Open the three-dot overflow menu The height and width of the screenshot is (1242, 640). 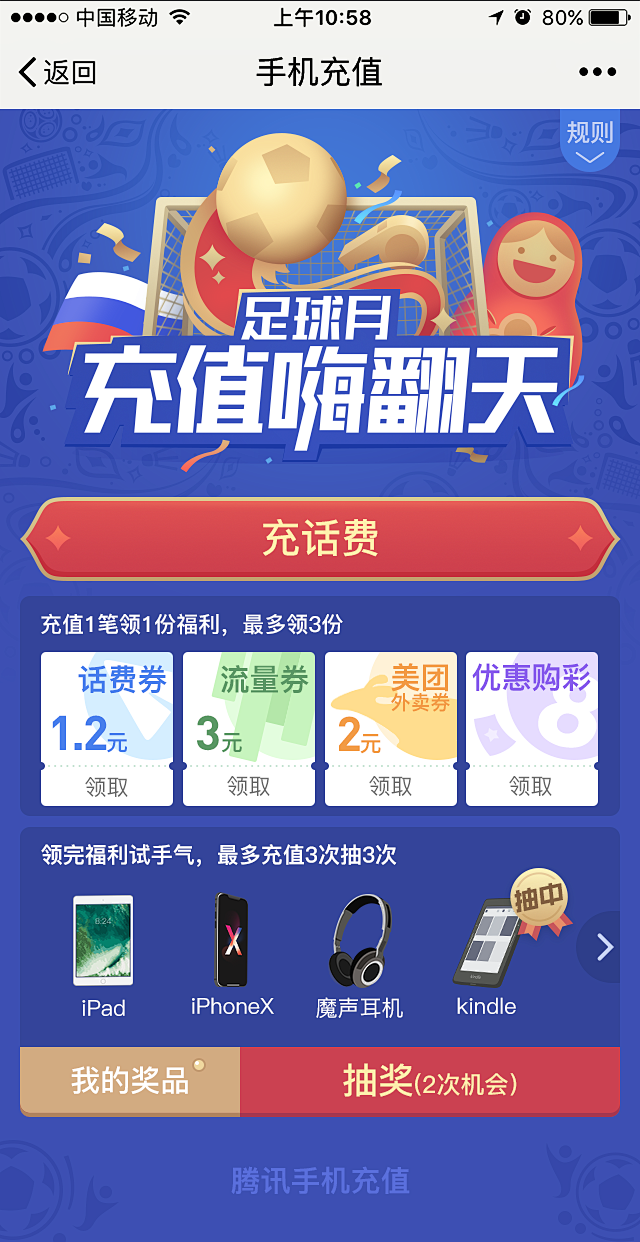click(x=597, y=72)
